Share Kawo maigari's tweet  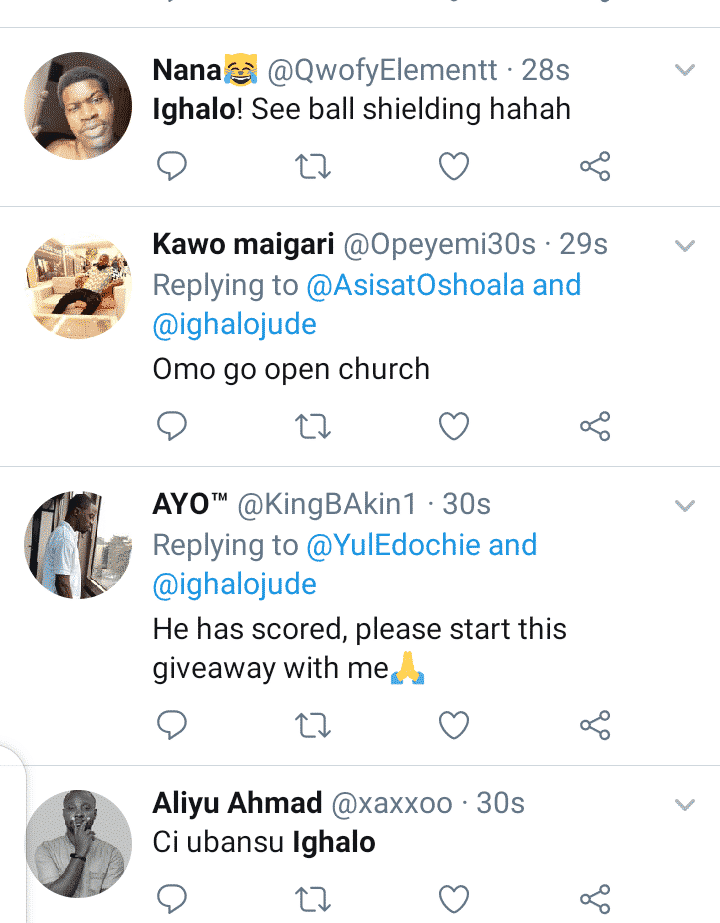tap(595, 427)
